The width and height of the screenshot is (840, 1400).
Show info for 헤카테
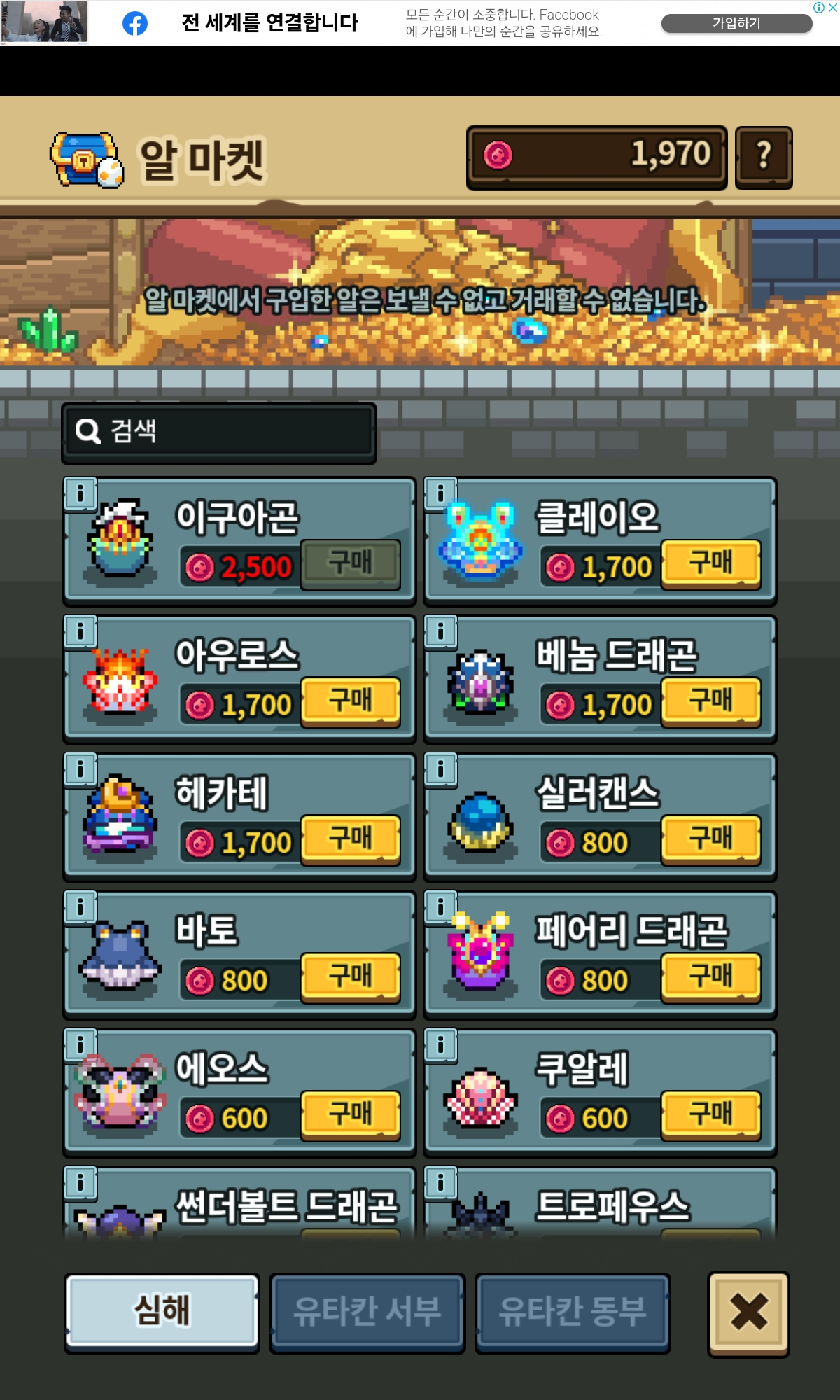pos(80,770)
